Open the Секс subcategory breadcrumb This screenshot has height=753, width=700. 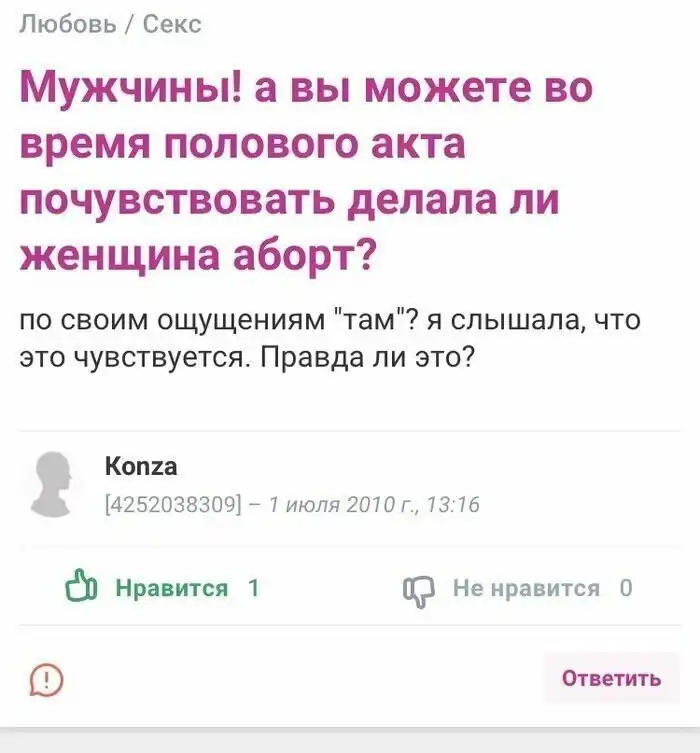click(x=171, y=25)
